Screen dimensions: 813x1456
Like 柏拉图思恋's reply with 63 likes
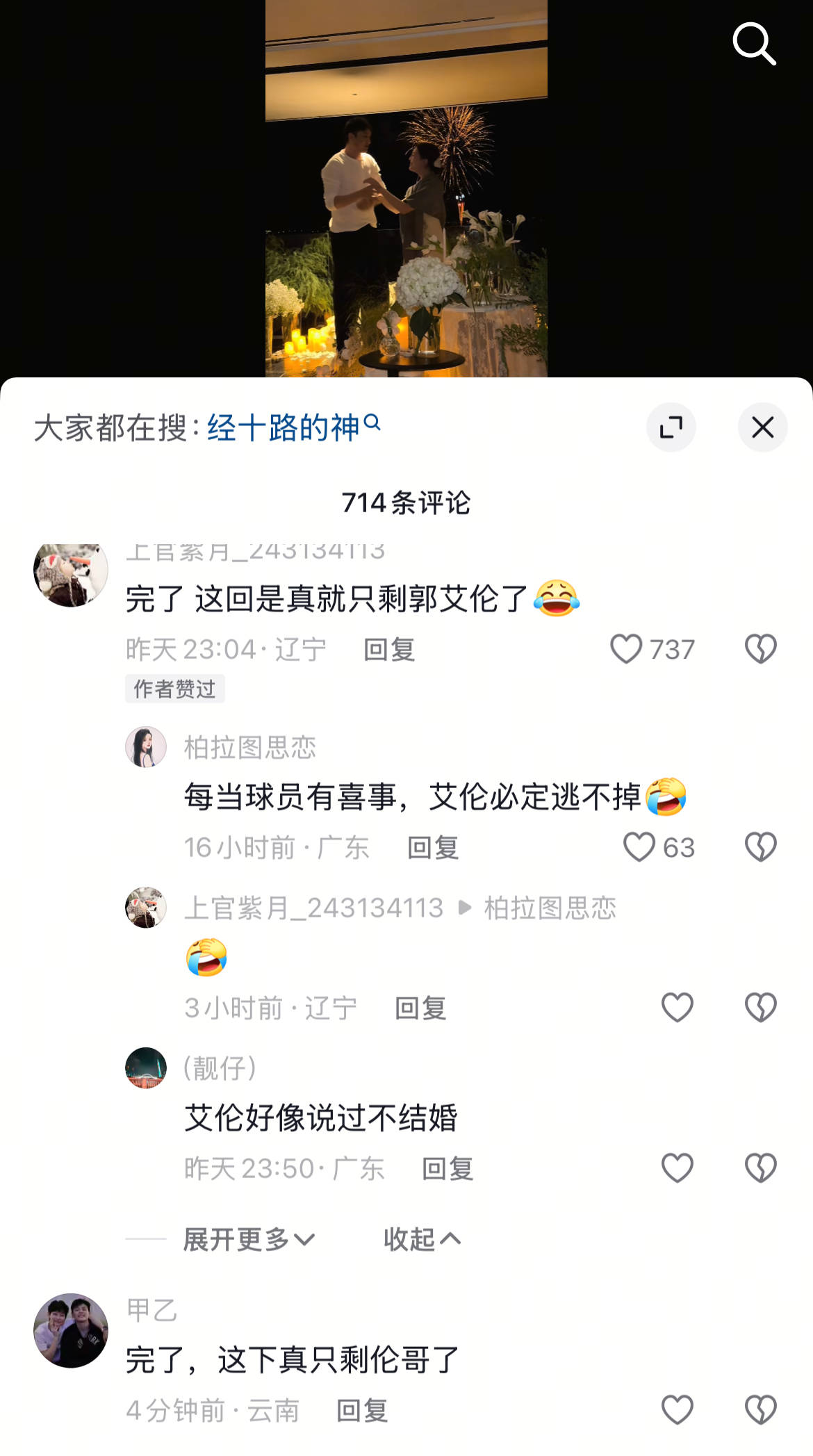[639, 847]
